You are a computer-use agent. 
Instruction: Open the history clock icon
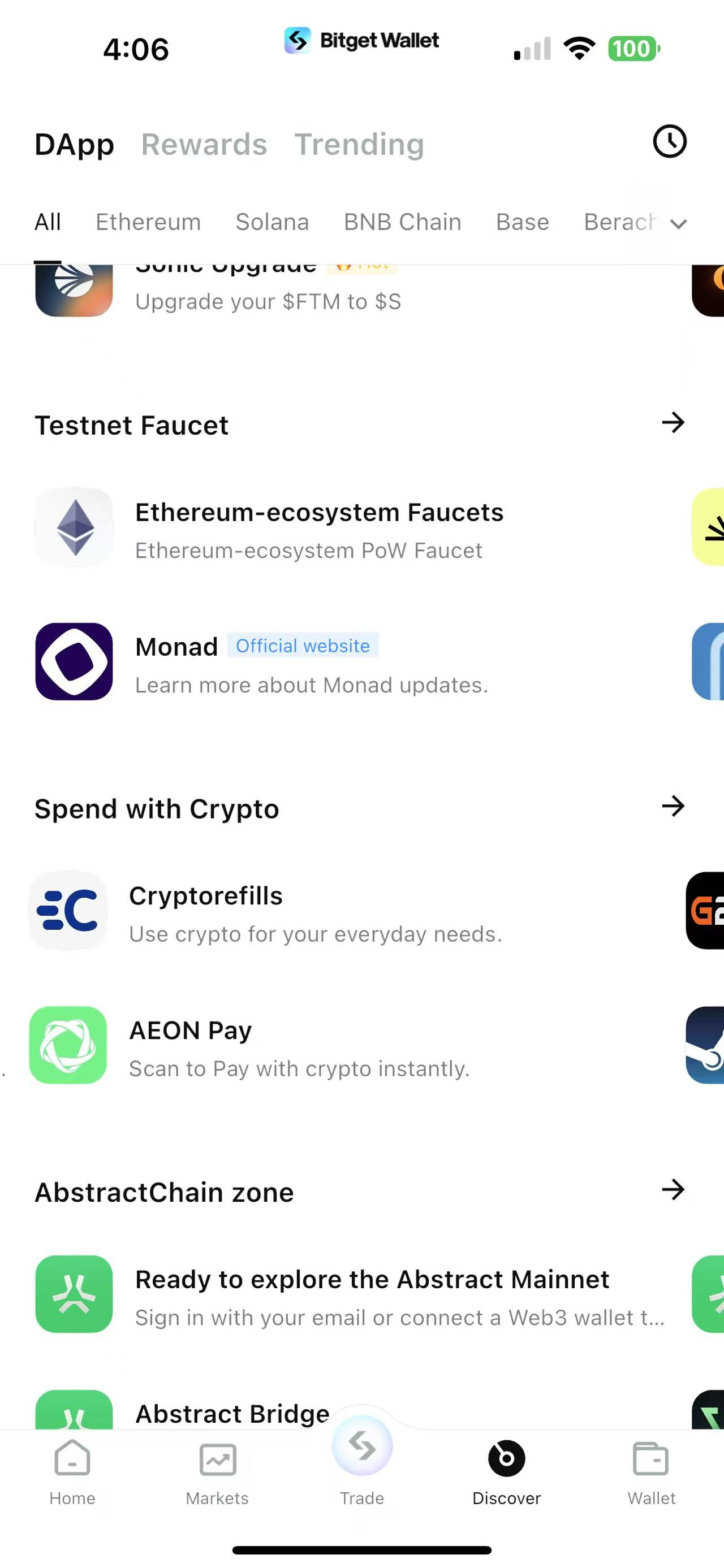[670, 142]
